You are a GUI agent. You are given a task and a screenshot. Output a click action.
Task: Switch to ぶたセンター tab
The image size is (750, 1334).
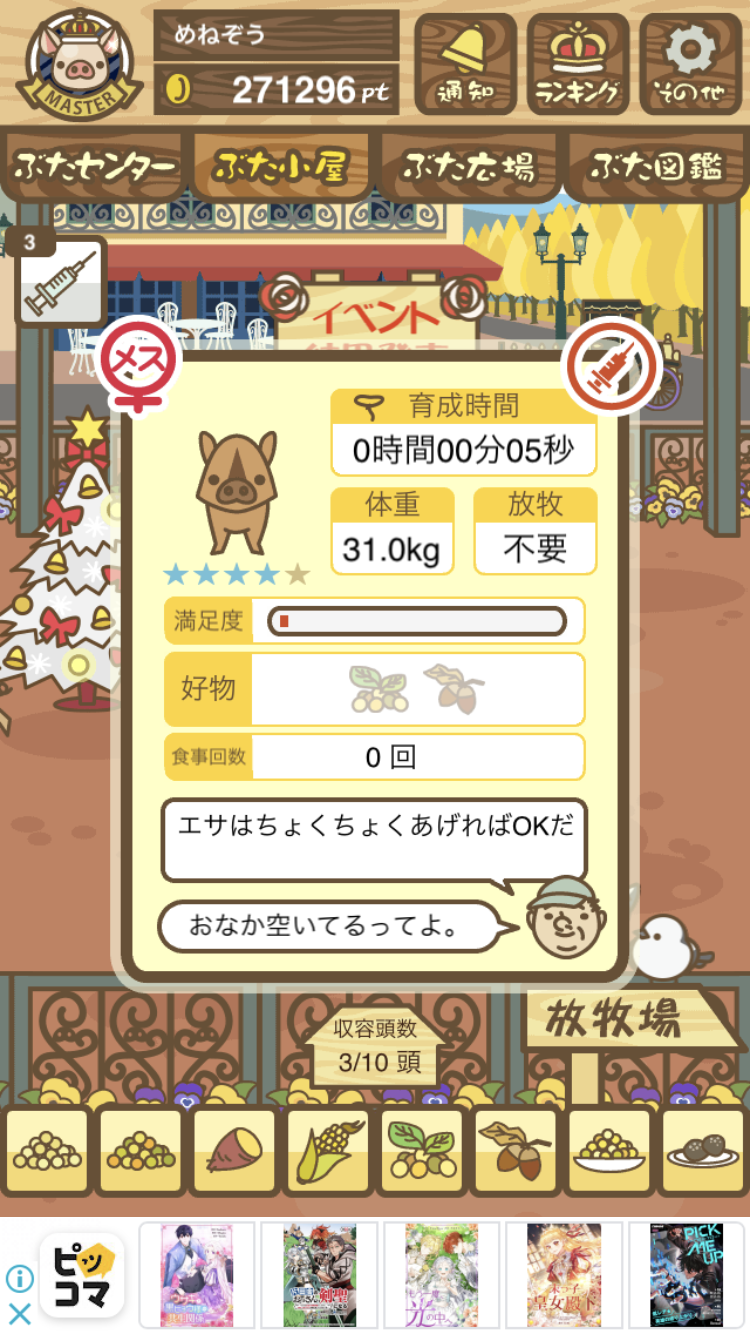(x=95, y=166)
